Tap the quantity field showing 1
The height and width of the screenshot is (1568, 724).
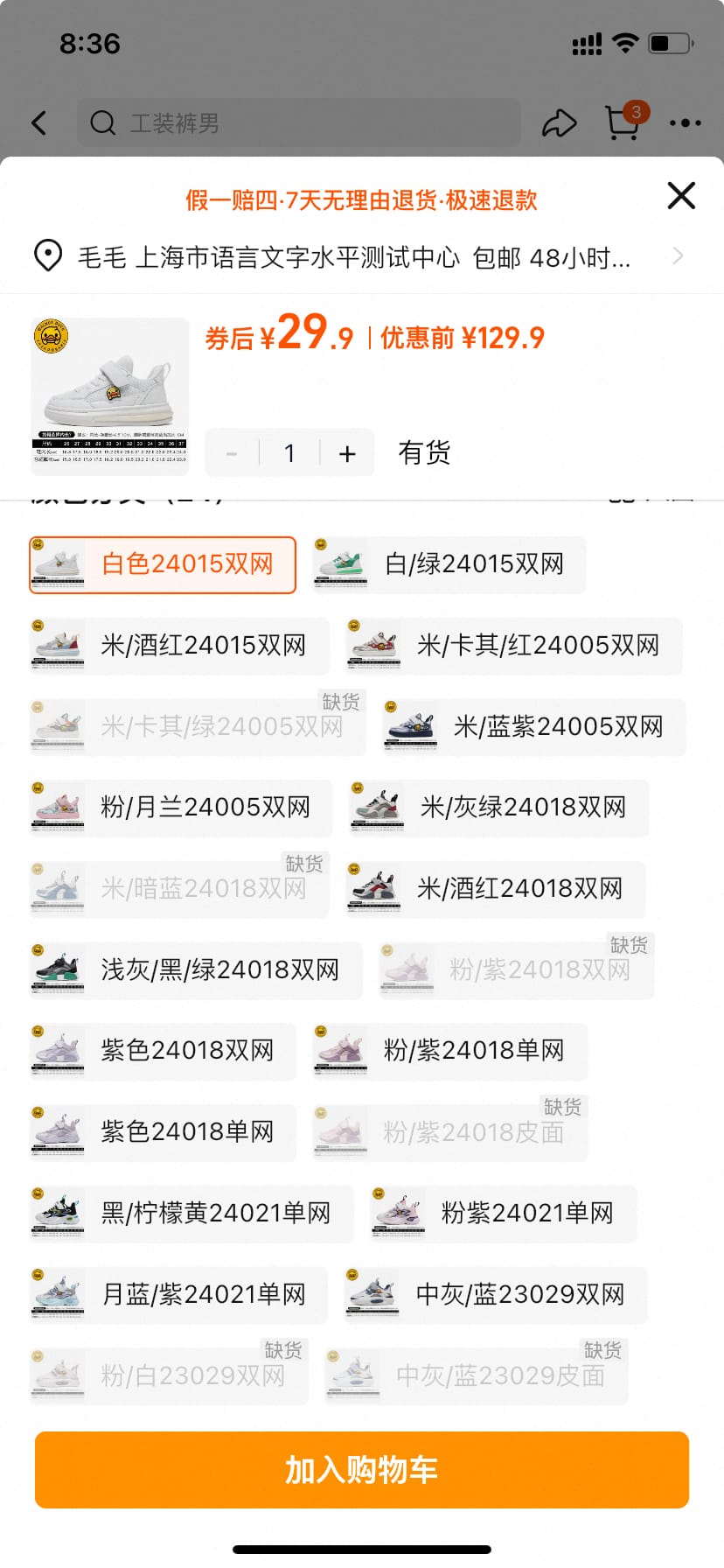[x=289, y=453]
